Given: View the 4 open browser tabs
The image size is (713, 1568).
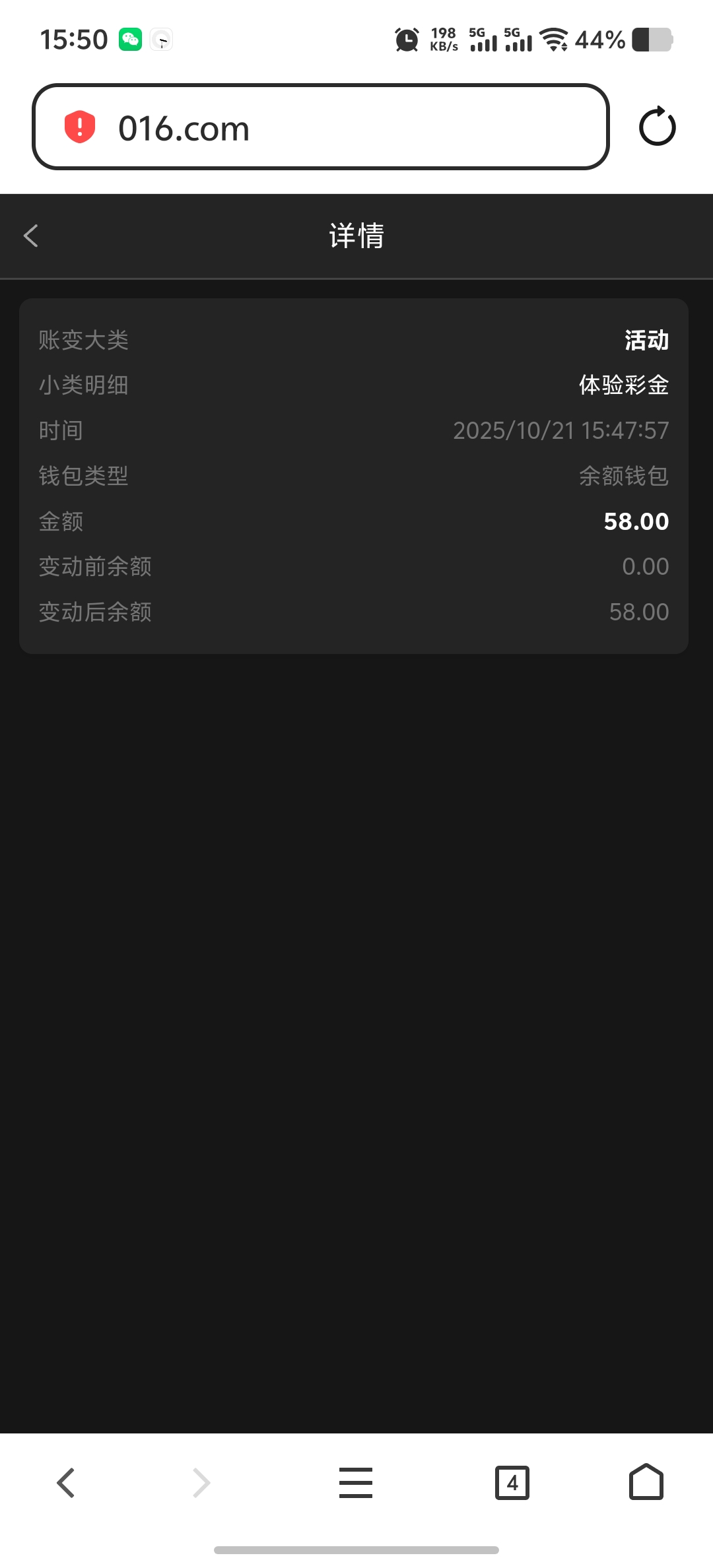Looking at the screenshot, I should tap(512, 1483).
